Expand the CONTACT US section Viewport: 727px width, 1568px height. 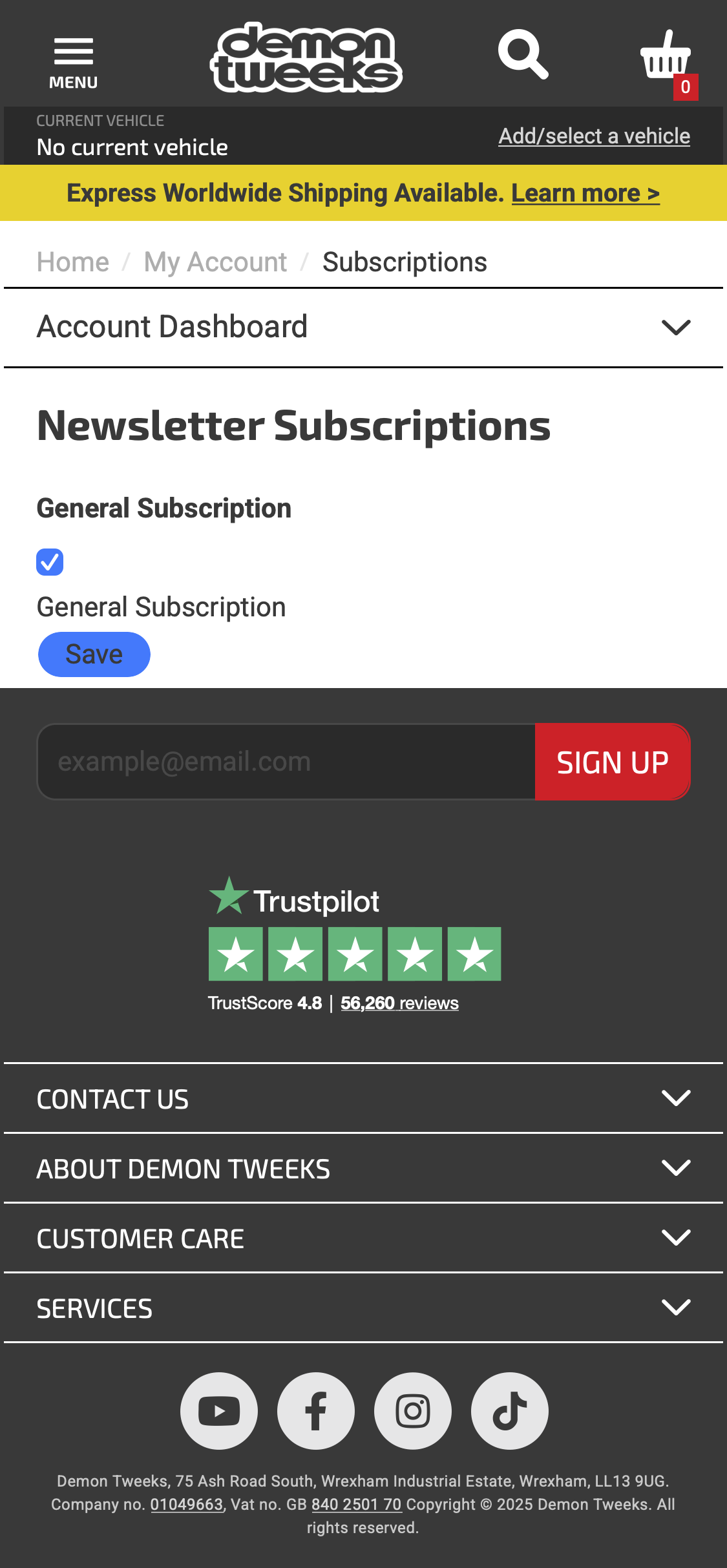tap(363, 1098)
